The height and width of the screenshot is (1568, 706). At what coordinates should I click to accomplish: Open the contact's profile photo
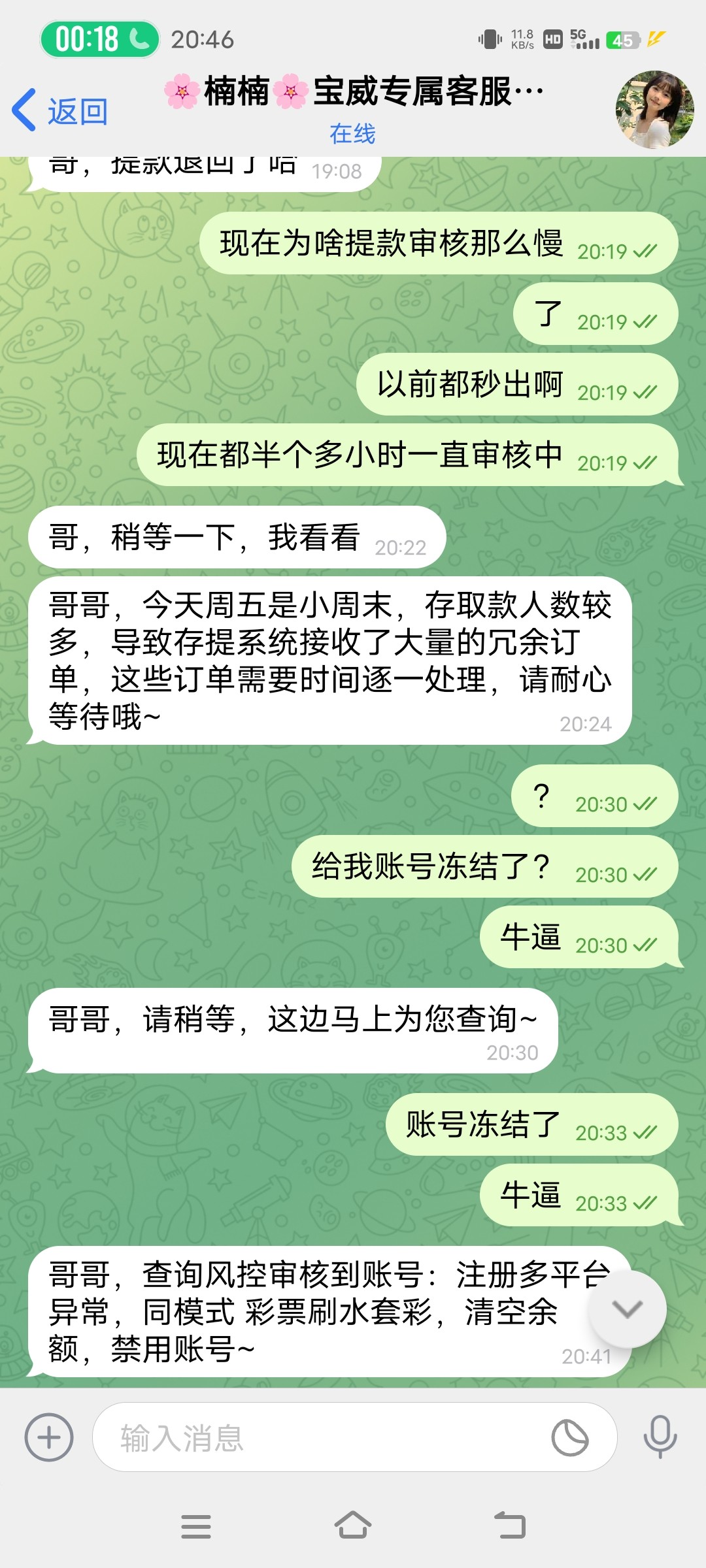coord(654,110)
